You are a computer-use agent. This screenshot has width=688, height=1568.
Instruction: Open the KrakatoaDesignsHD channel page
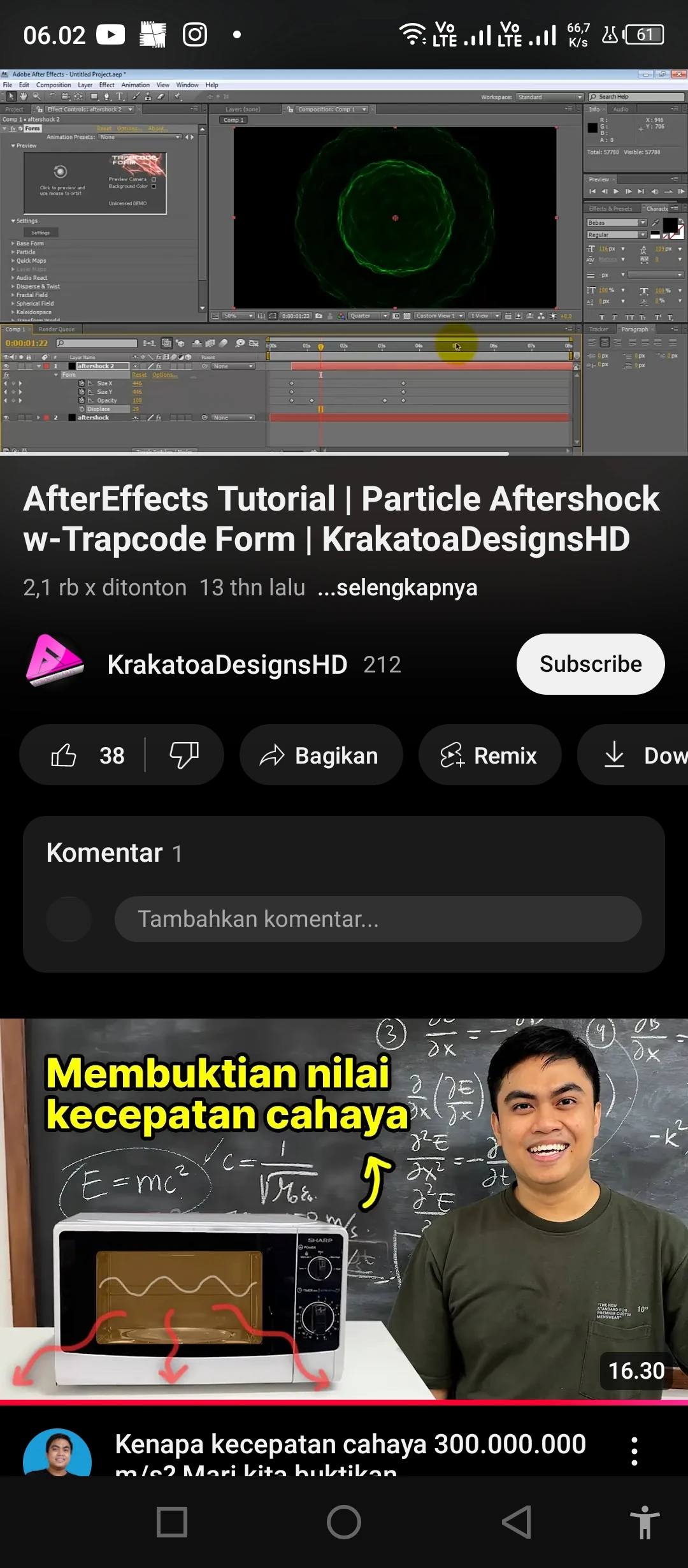tap(227, 665)
